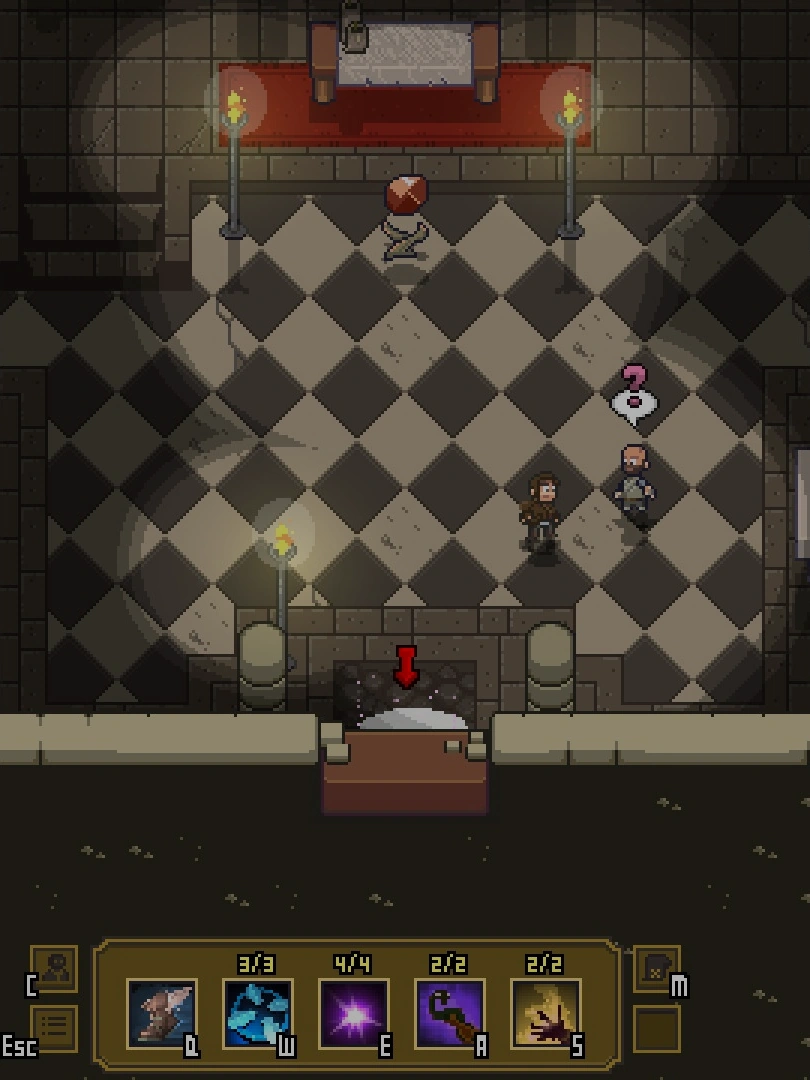The image size is (810, 1080).
Task: Open the map button labeled M
Action: point(657,969)
